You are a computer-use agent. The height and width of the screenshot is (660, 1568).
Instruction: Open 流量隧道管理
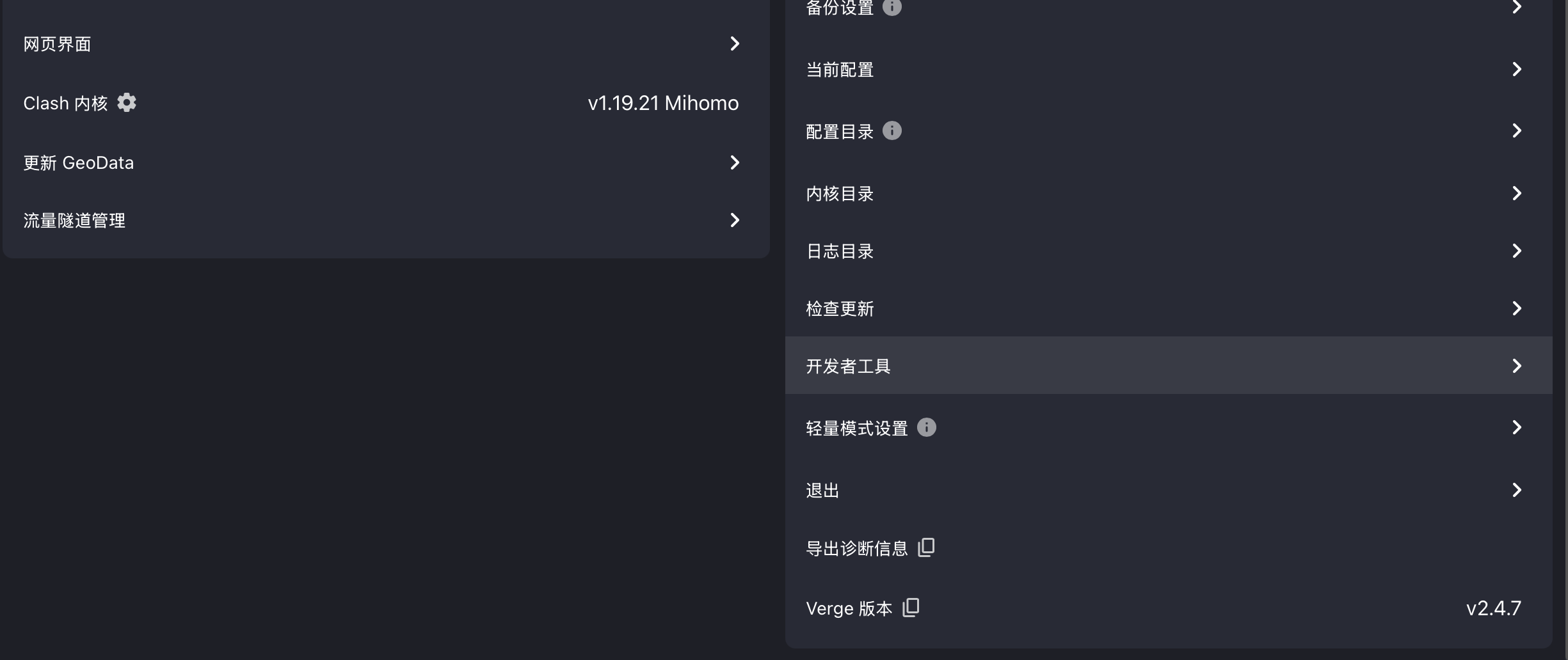pos(384,221)
